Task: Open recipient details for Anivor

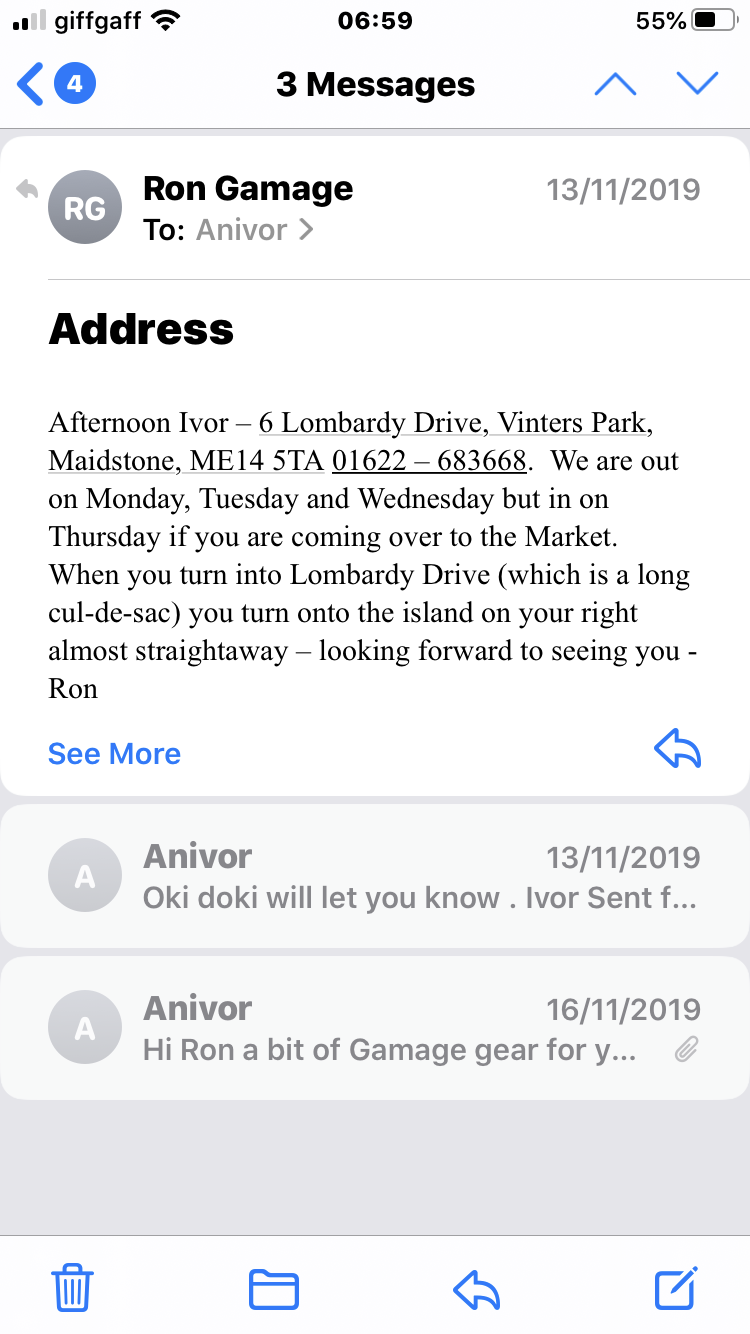Action: click(254, 230)
